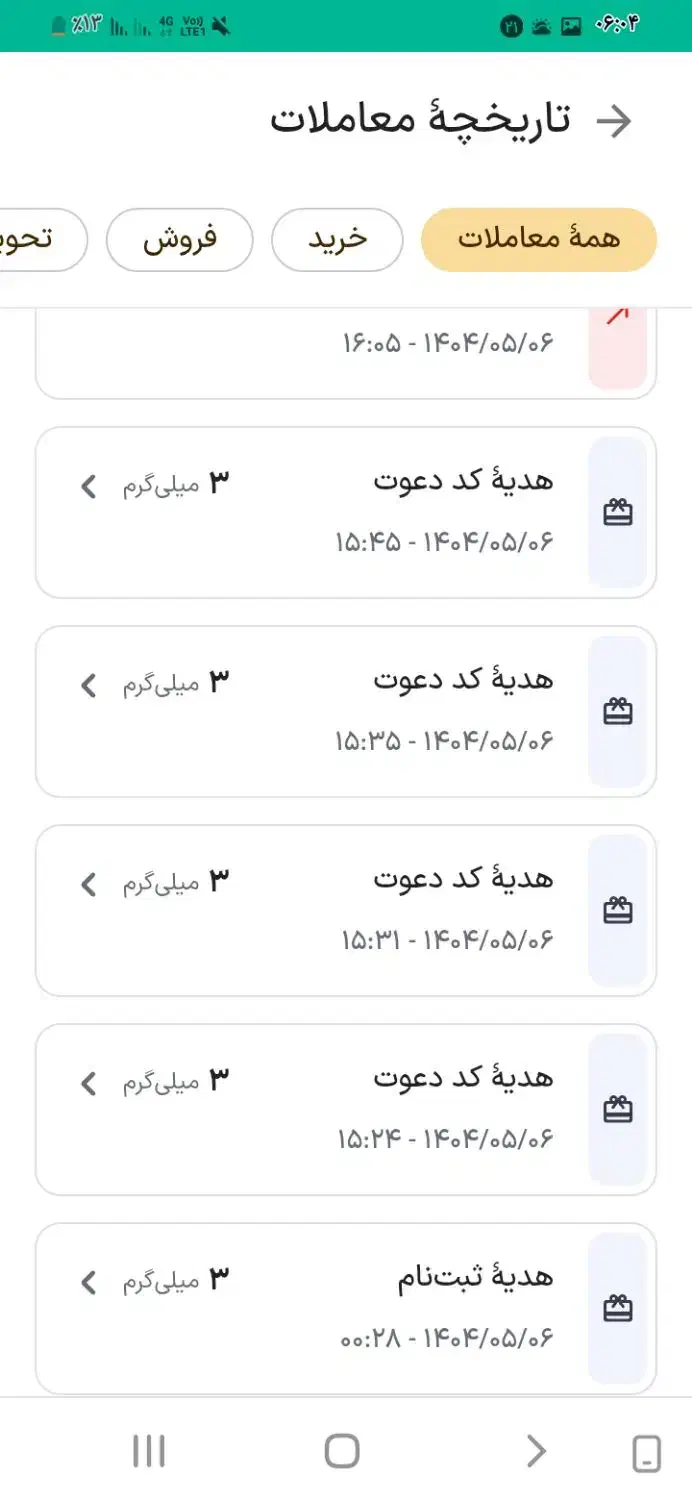Open the هدیهٔ ثبت‌نام transaction card

[345, 1308]
